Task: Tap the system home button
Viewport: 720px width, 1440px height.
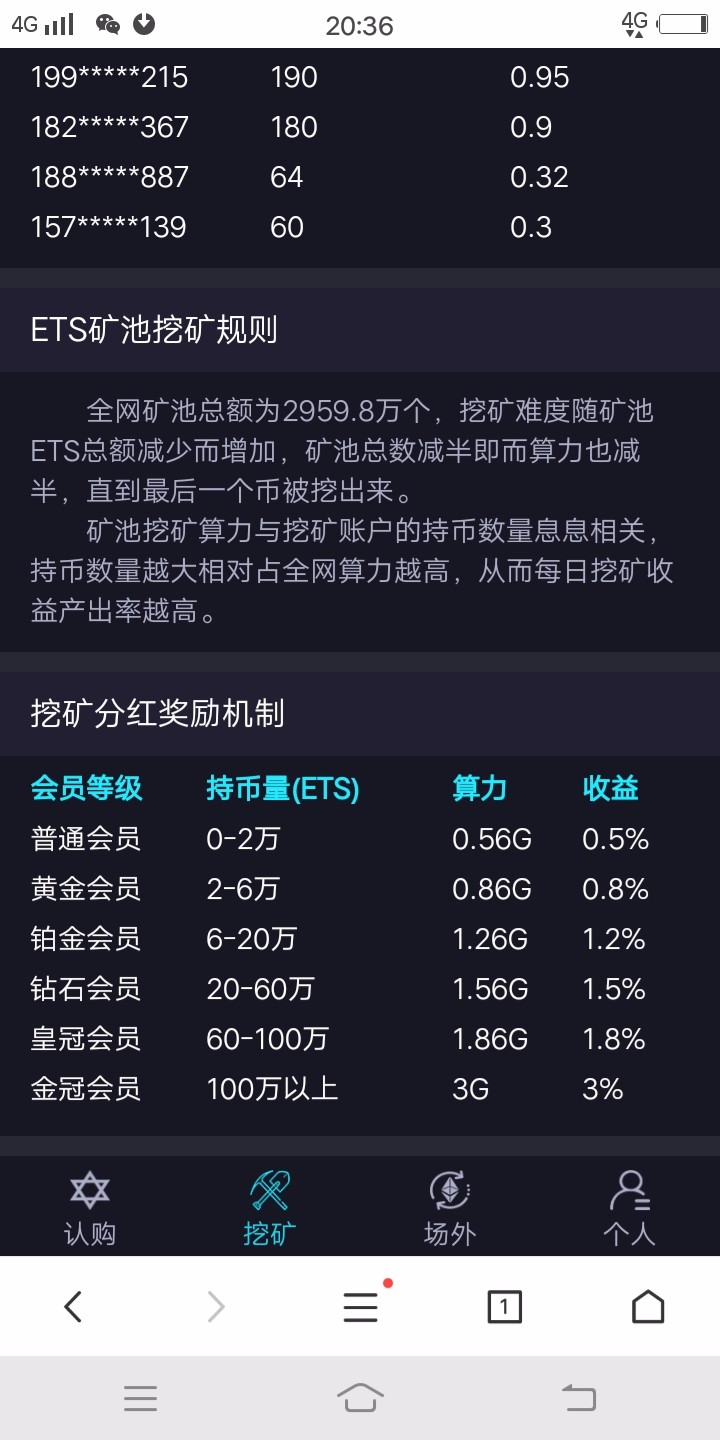Action: coord(360,1397)
